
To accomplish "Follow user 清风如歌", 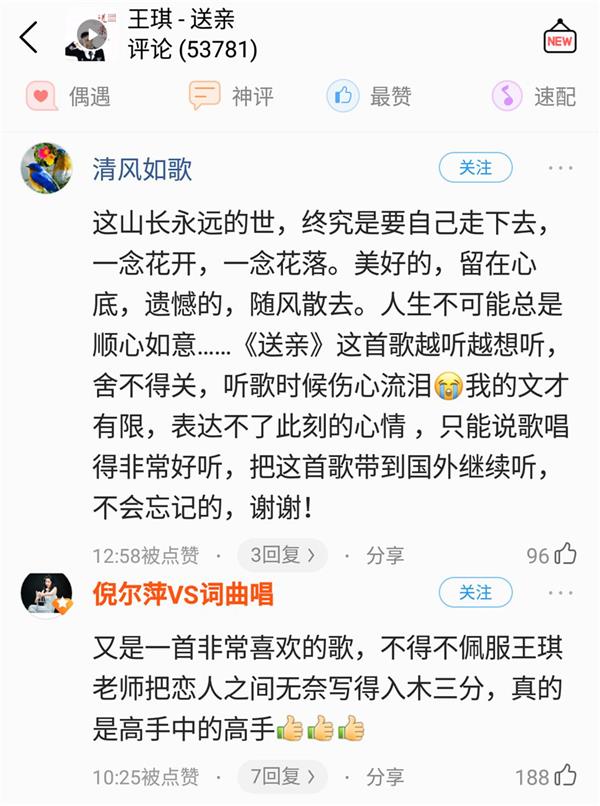I will (x=475, y=167).
